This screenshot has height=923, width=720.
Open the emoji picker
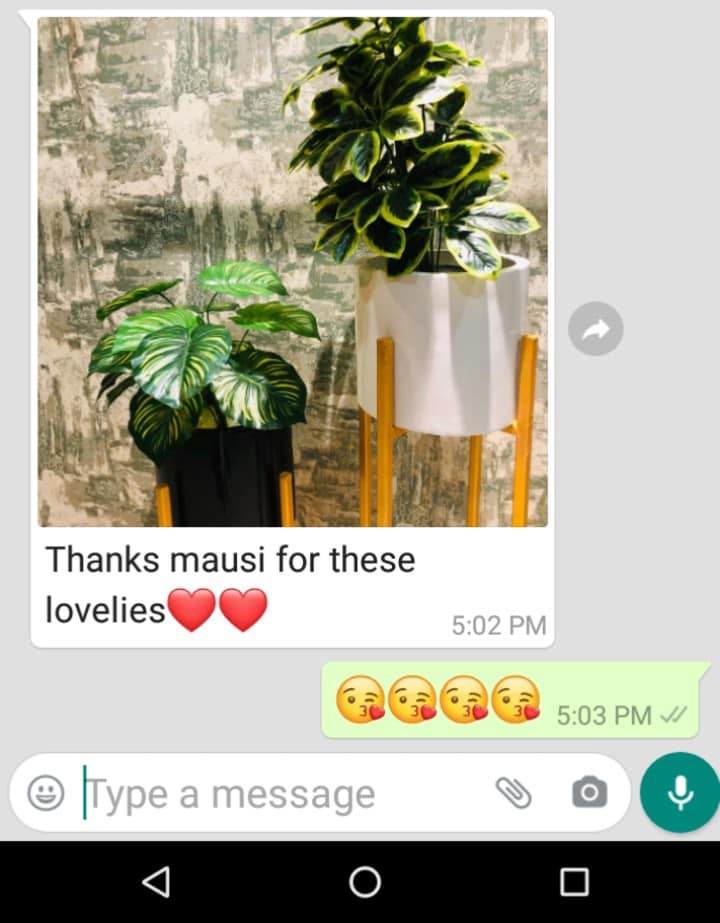click(x=45, y=793)
